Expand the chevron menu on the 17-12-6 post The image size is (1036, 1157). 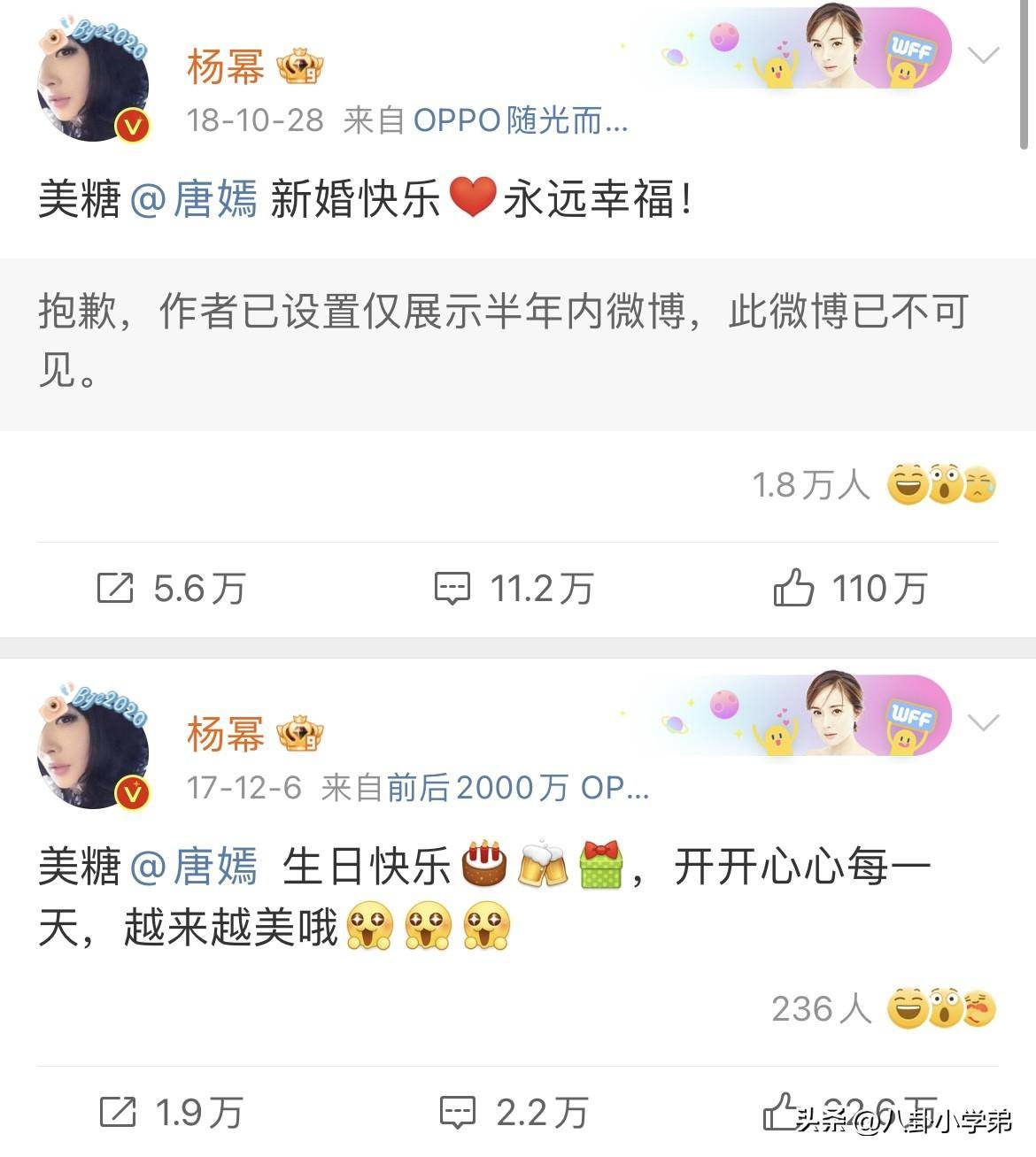click(x=983, y=723)
